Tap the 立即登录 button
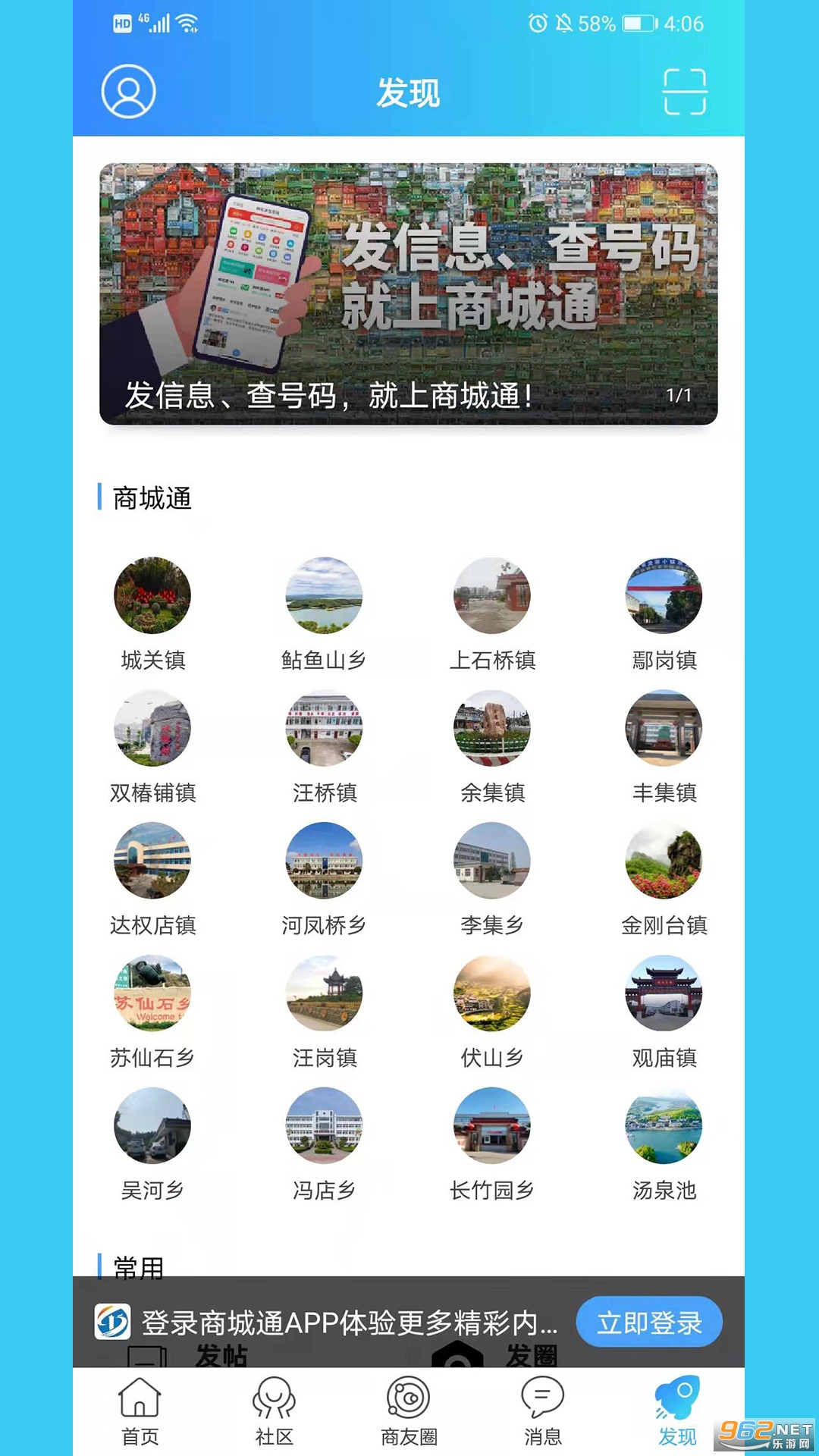Viewport: 819px width, 1456px height. click(x=649, y=1323)
